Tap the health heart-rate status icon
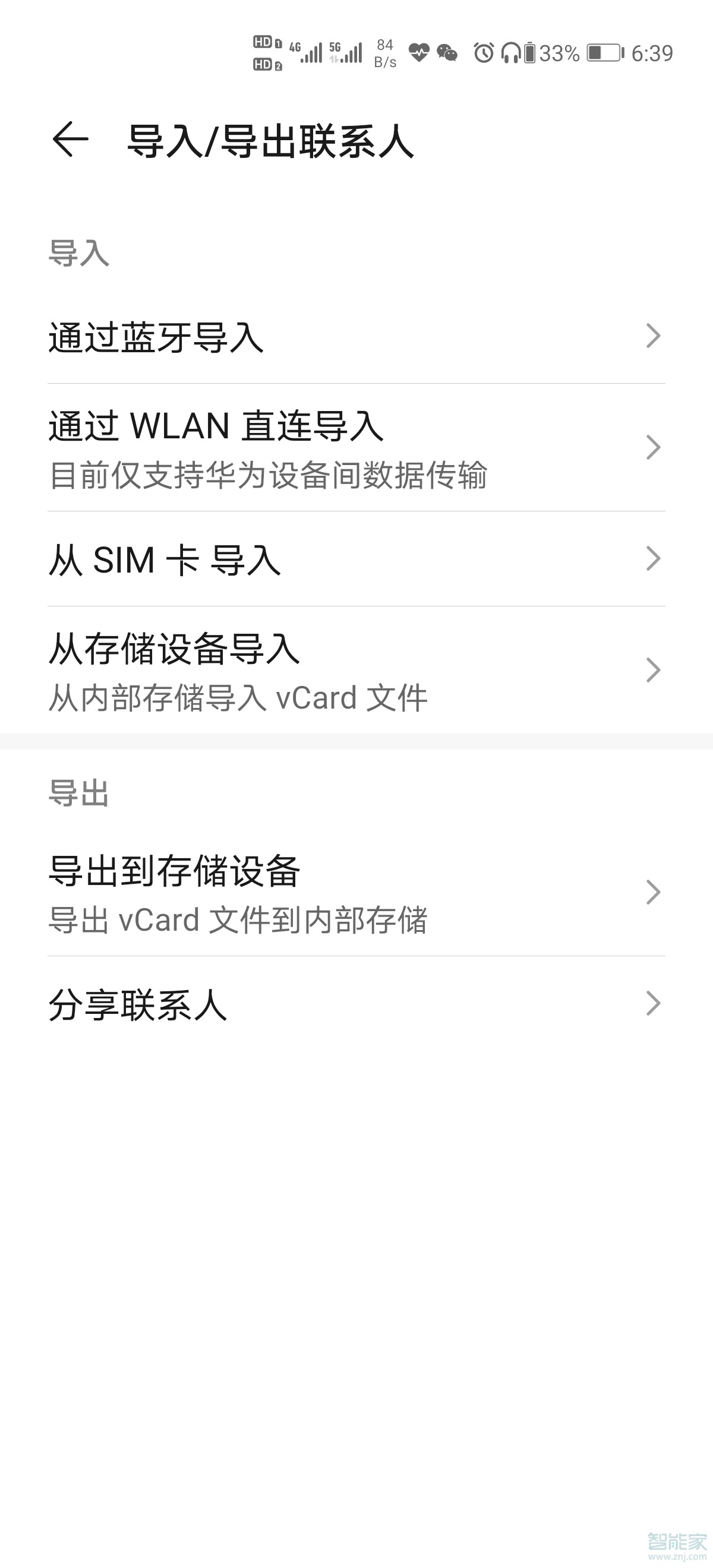Screen dimensions: 713x1568 coord(418,53)
